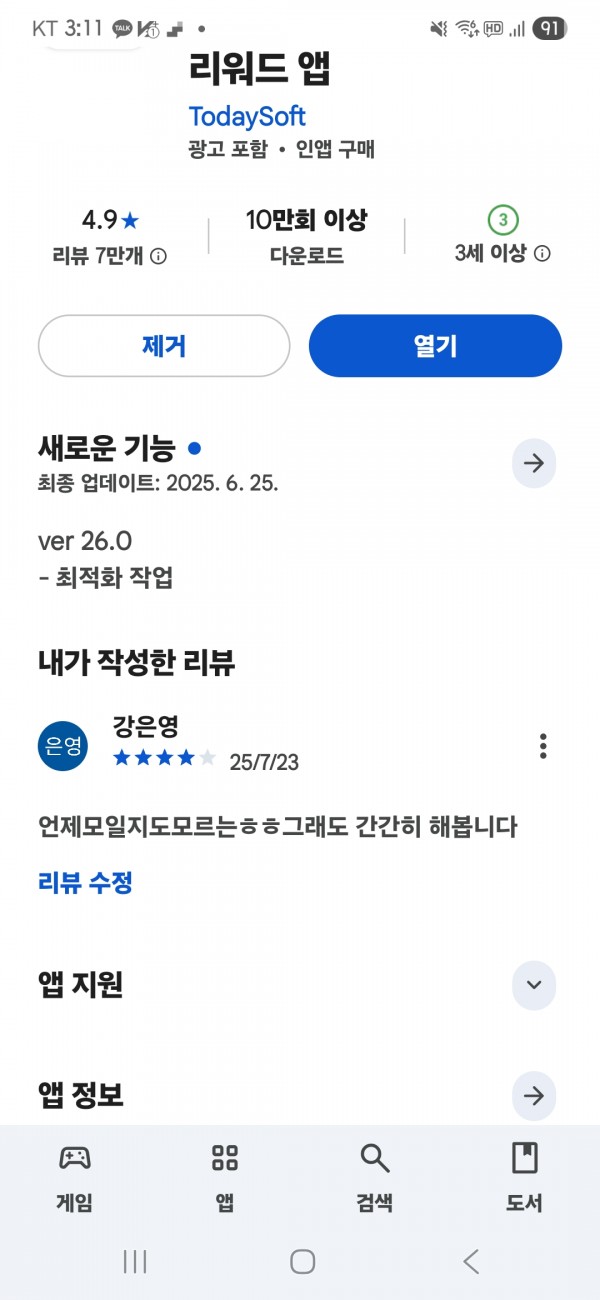Viewport: 600px width, 1300px height.
Task: Open review options menu for 강은영
Action: coord(543,746)
